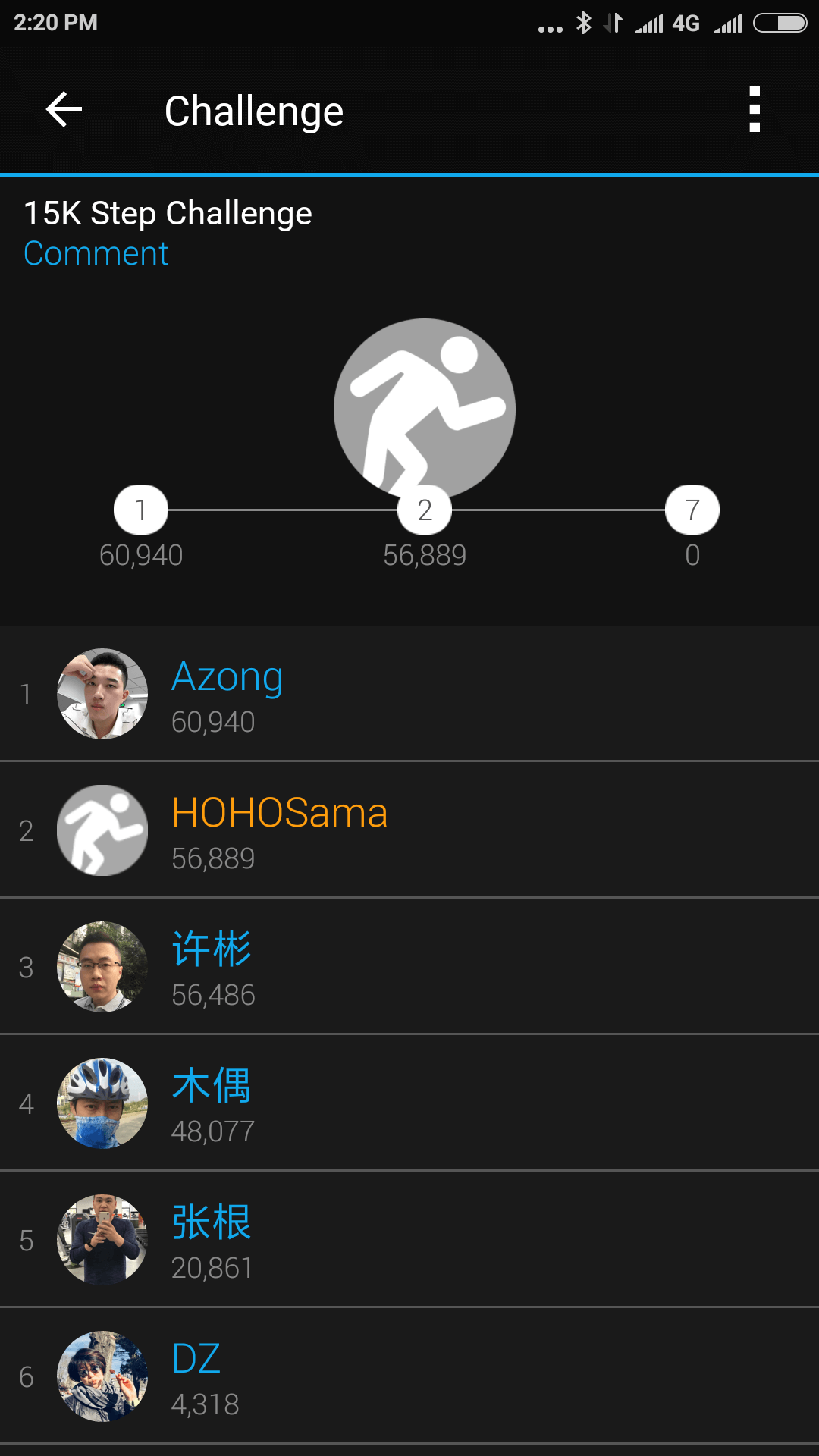Open the three-dot overflow menu

coord(754,111)
